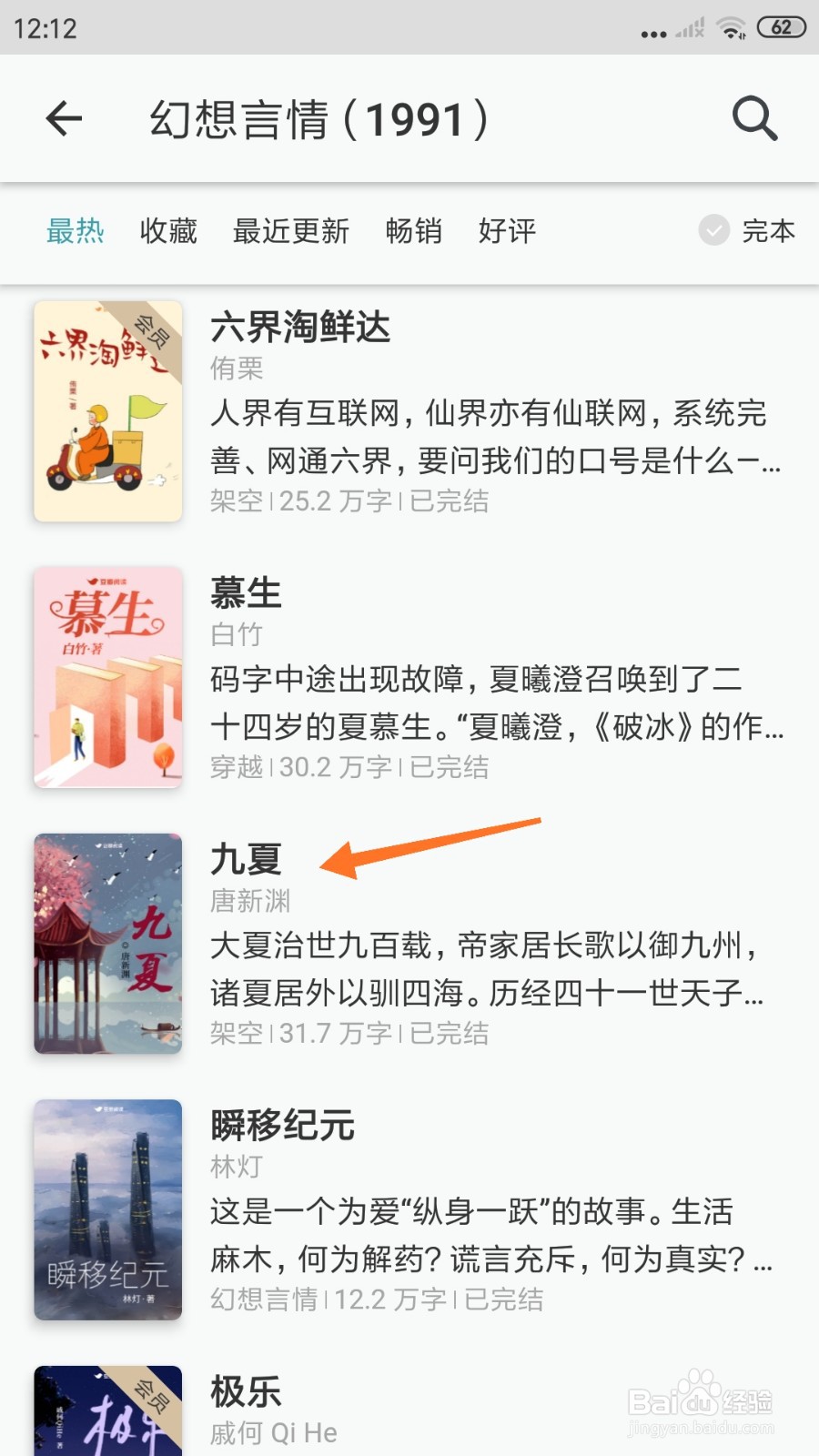Tap the back arrow to return
The width and height of the screenshot is (819, 1456).
(x=63, y=118)
